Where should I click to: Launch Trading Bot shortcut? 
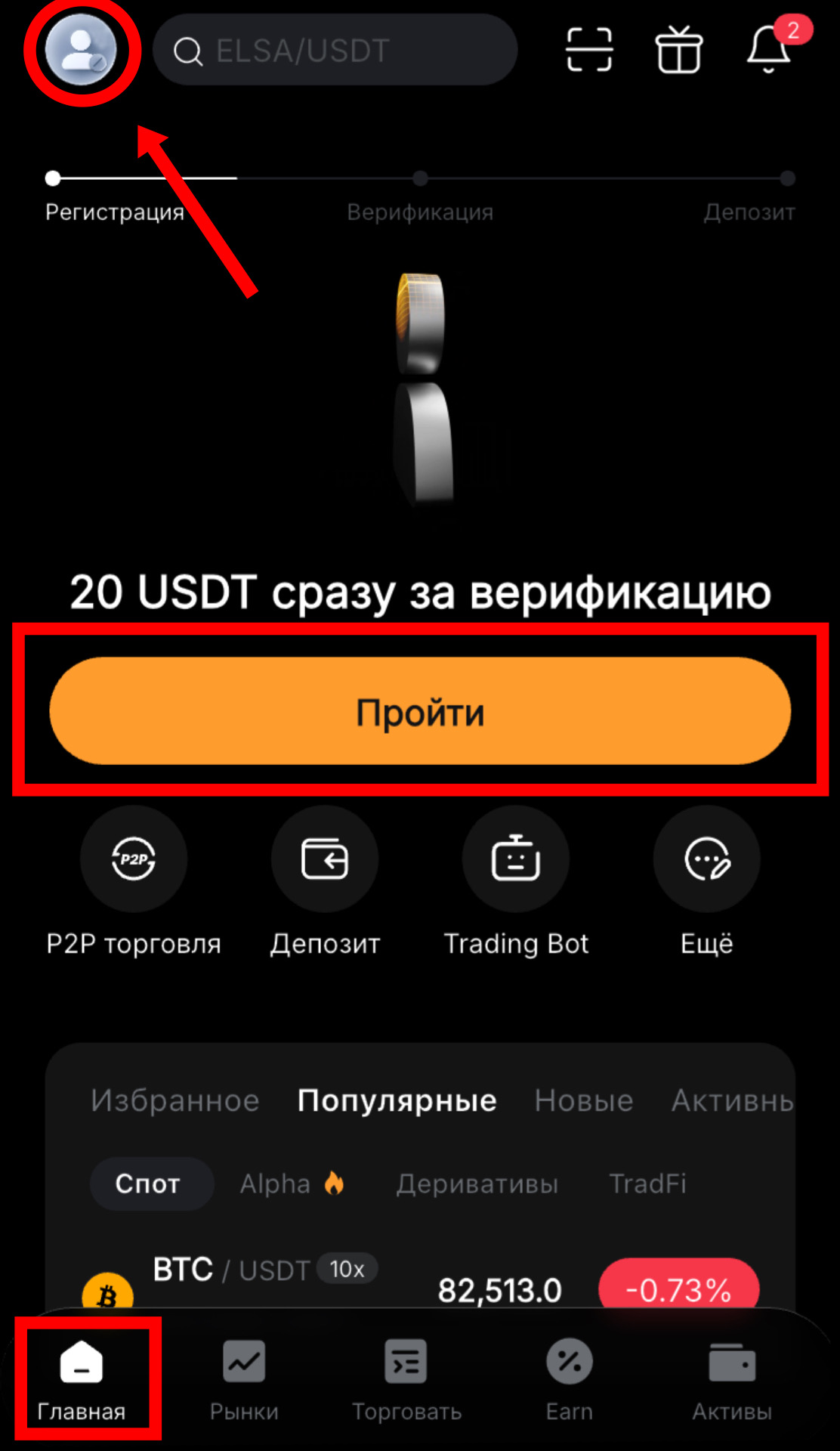pos(516,859)
